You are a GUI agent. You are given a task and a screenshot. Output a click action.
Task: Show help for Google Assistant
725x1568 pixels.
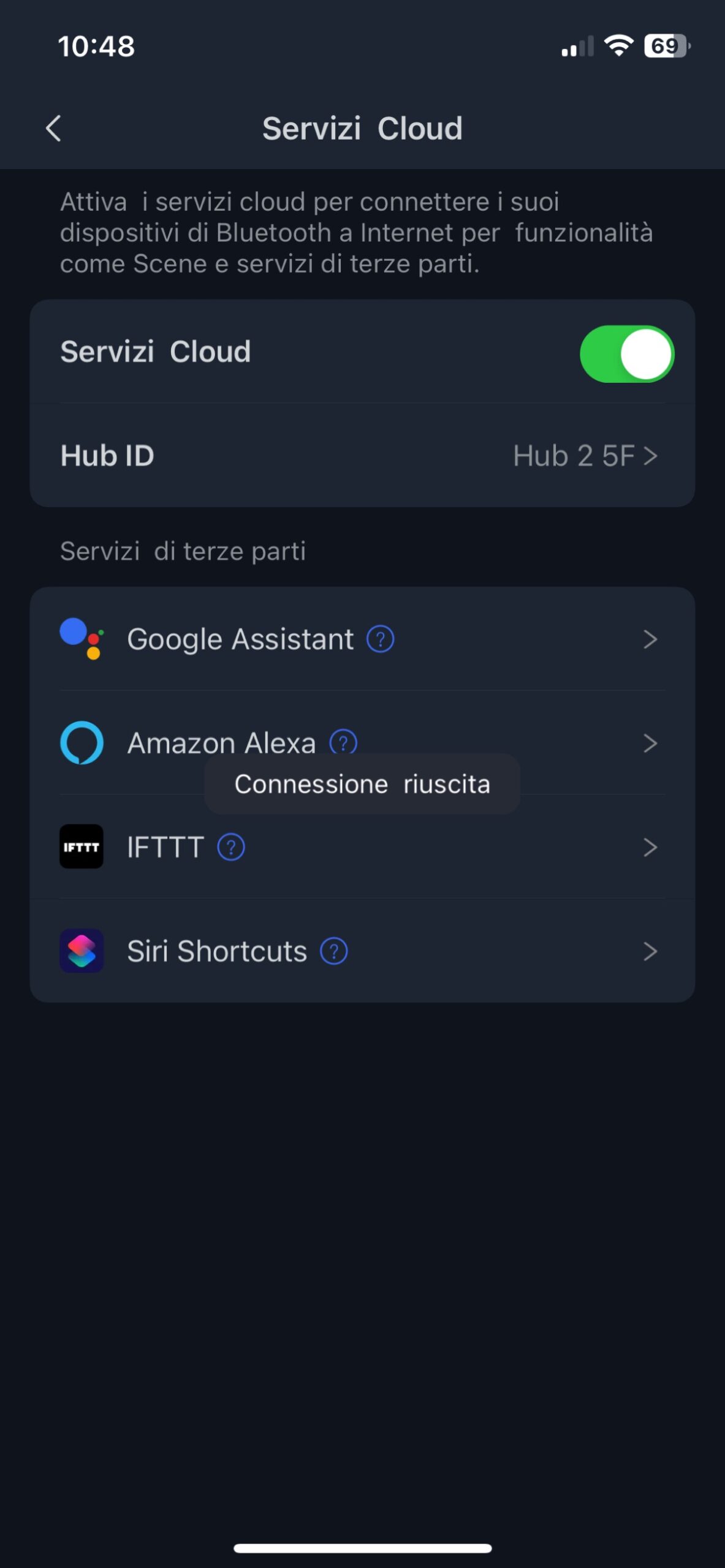tap(380, 639)
